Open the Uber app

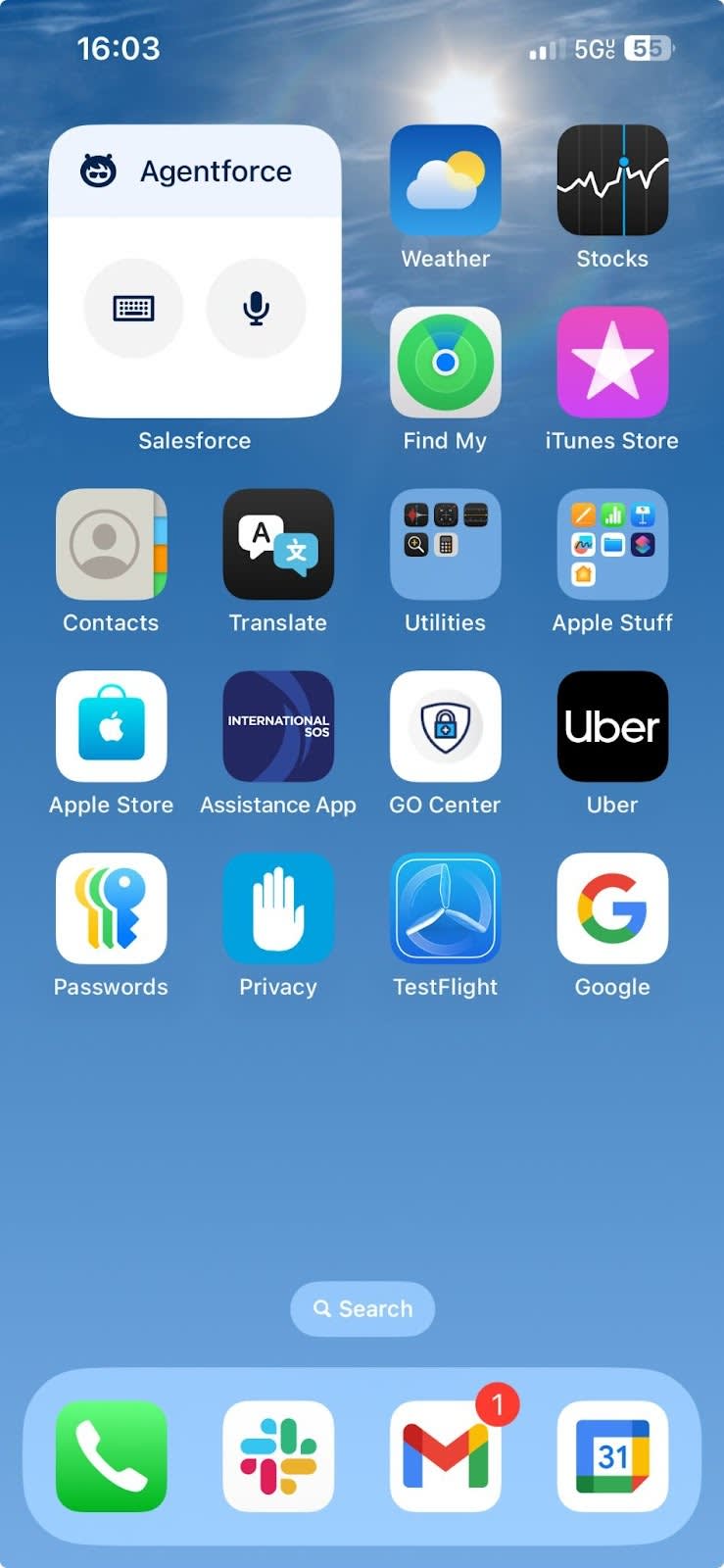coord(612,727)
